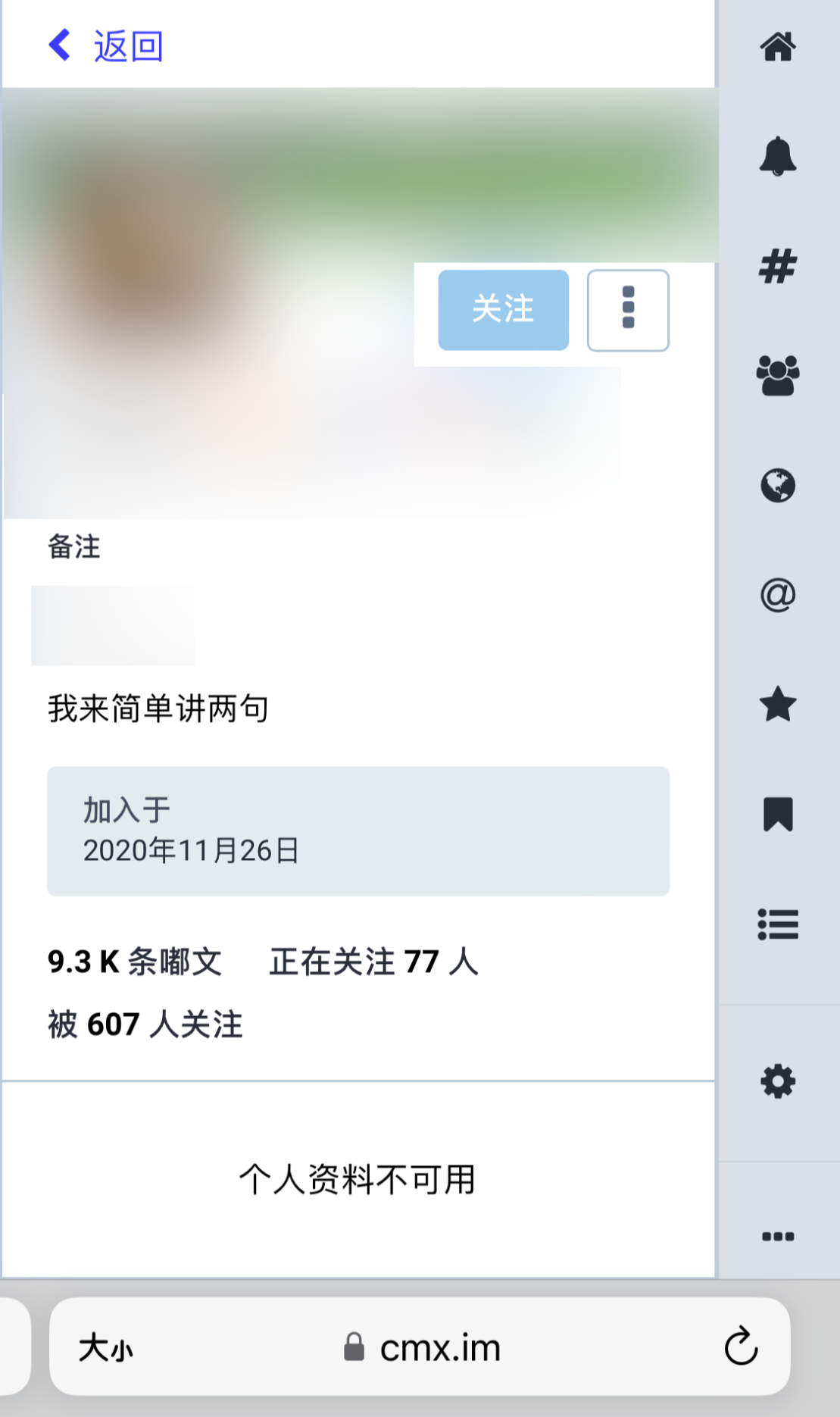The image size is (840, 1417).
Task: Open the 大小 text size menu
Action: pos(106,1348)
